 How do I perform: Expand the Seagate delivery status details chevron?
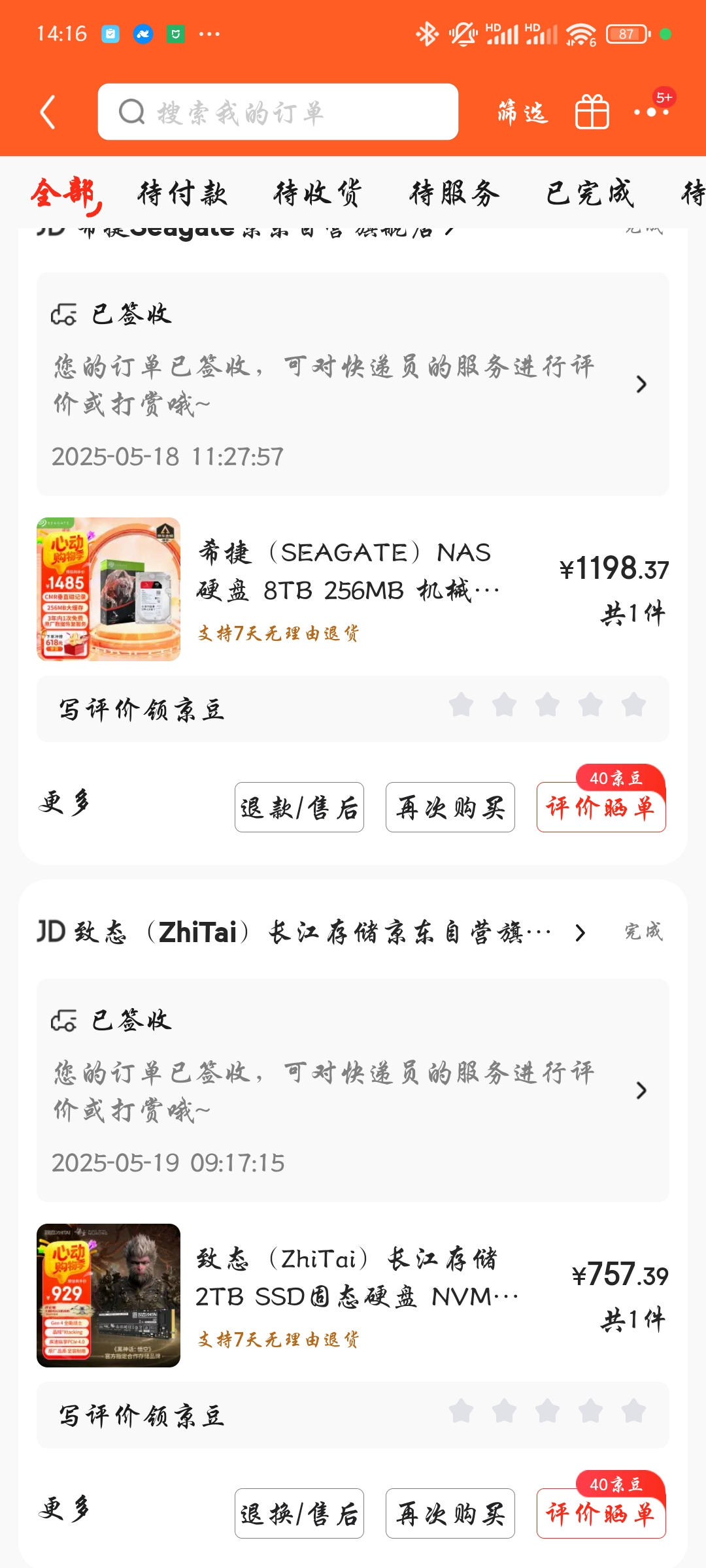click(641, 385)
